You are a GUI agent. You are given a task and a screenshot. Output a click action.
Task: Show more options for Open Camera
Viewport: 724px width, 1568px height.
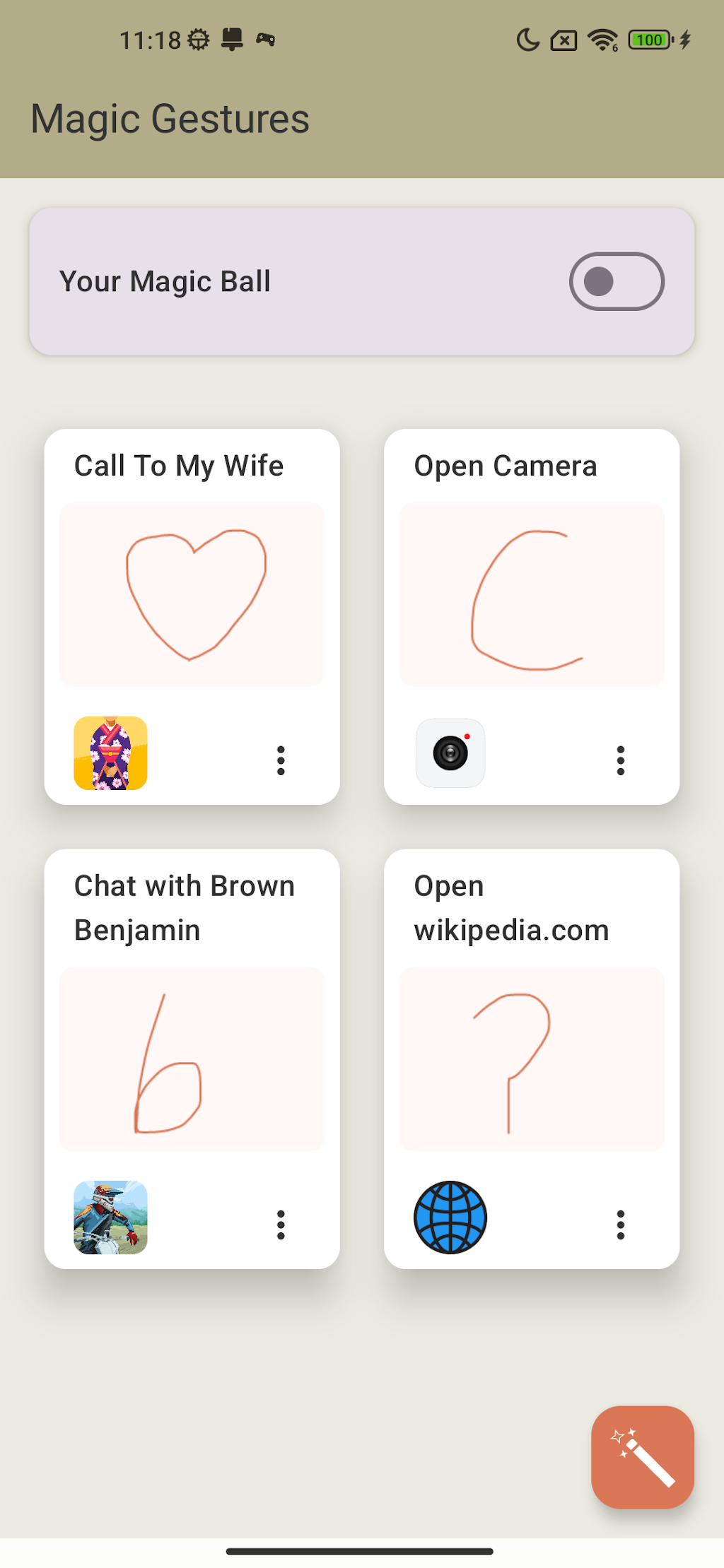click(x=620, y=760)
